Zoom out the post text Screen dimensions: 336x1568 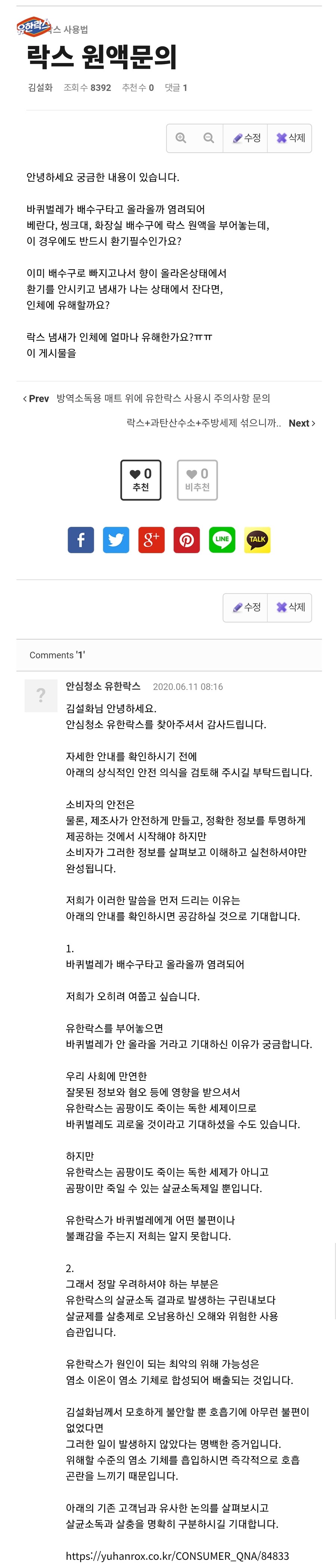[209, 138]
